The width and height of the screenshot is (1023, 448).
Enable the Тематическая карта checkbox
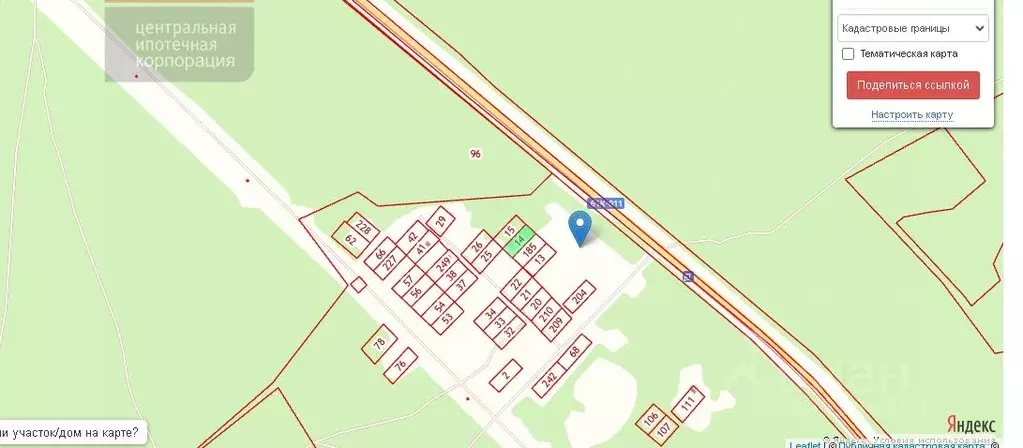click(848, 54)
